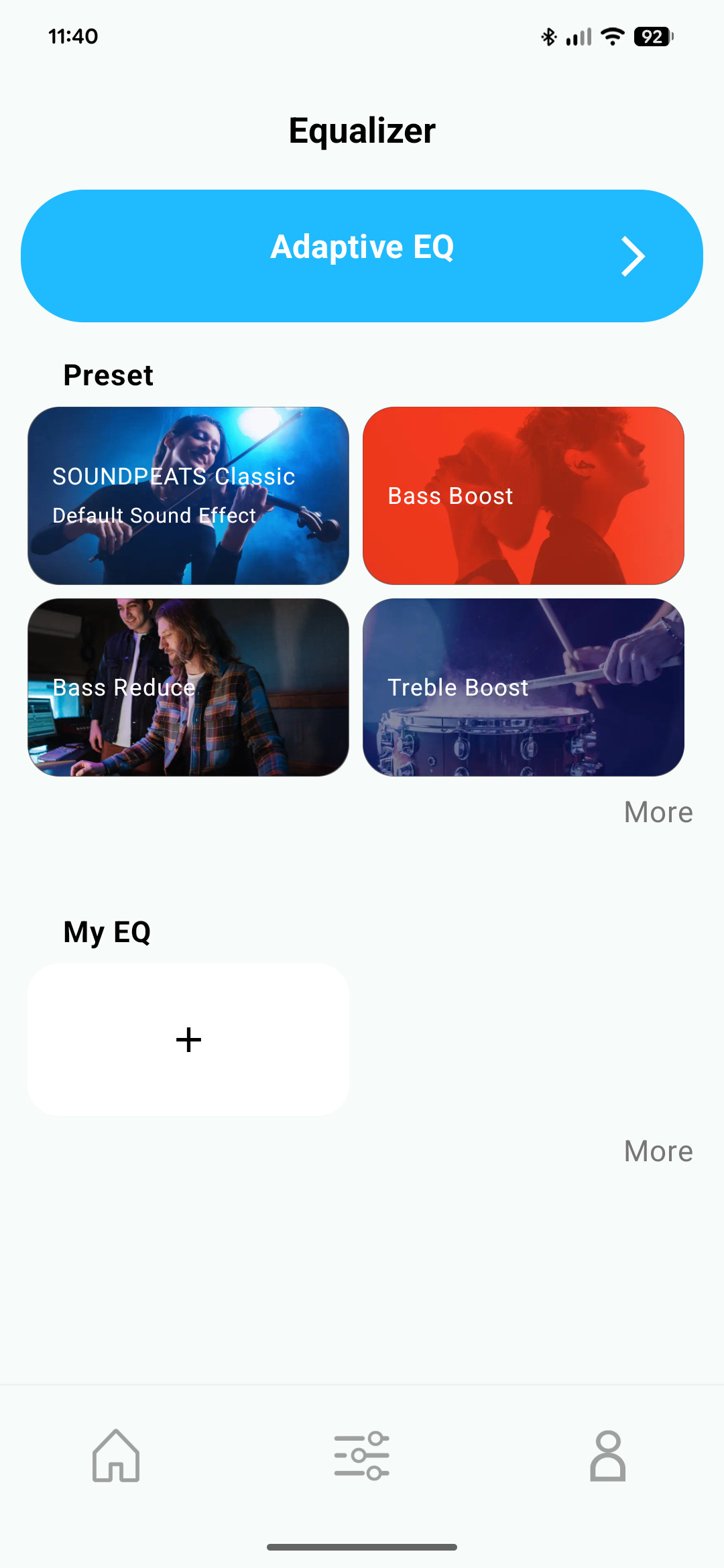Open the Adaptive EQ settings
The height and width of the screenshot is (1568, 724).
[x=362, y=256]
